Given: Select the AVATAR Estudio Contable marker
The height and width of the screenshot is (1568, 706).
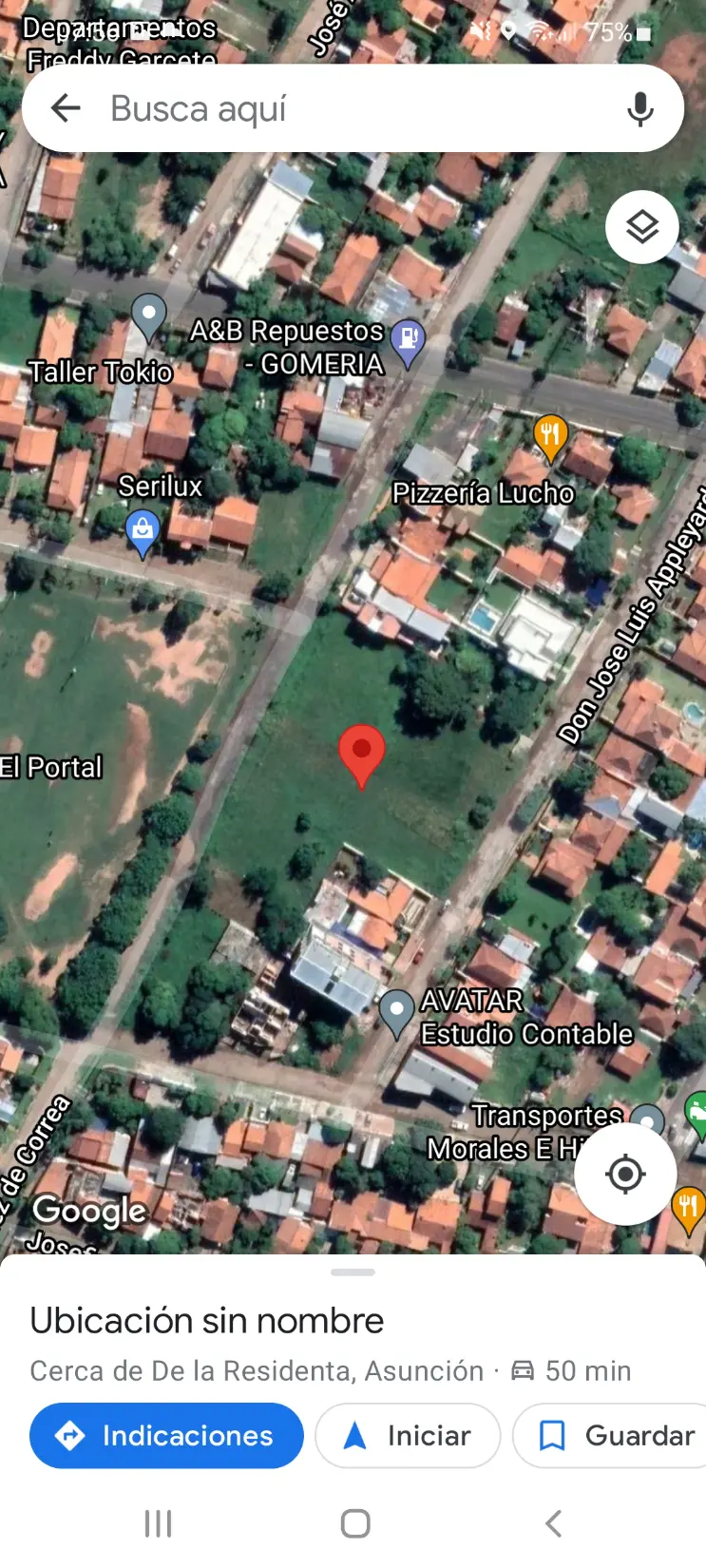Looking at the screenshot, I should (x=396, y=1013).
